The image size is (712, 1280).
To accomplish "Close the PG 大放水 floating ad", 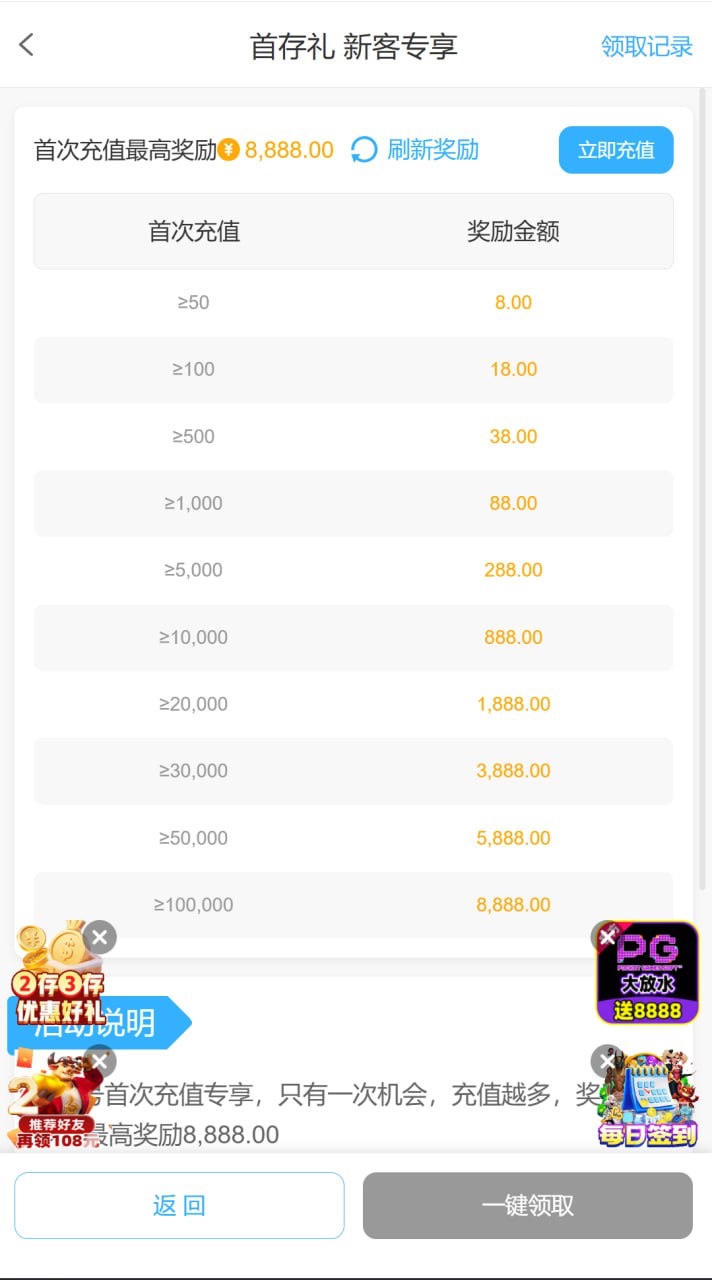I will click(607, 937).
